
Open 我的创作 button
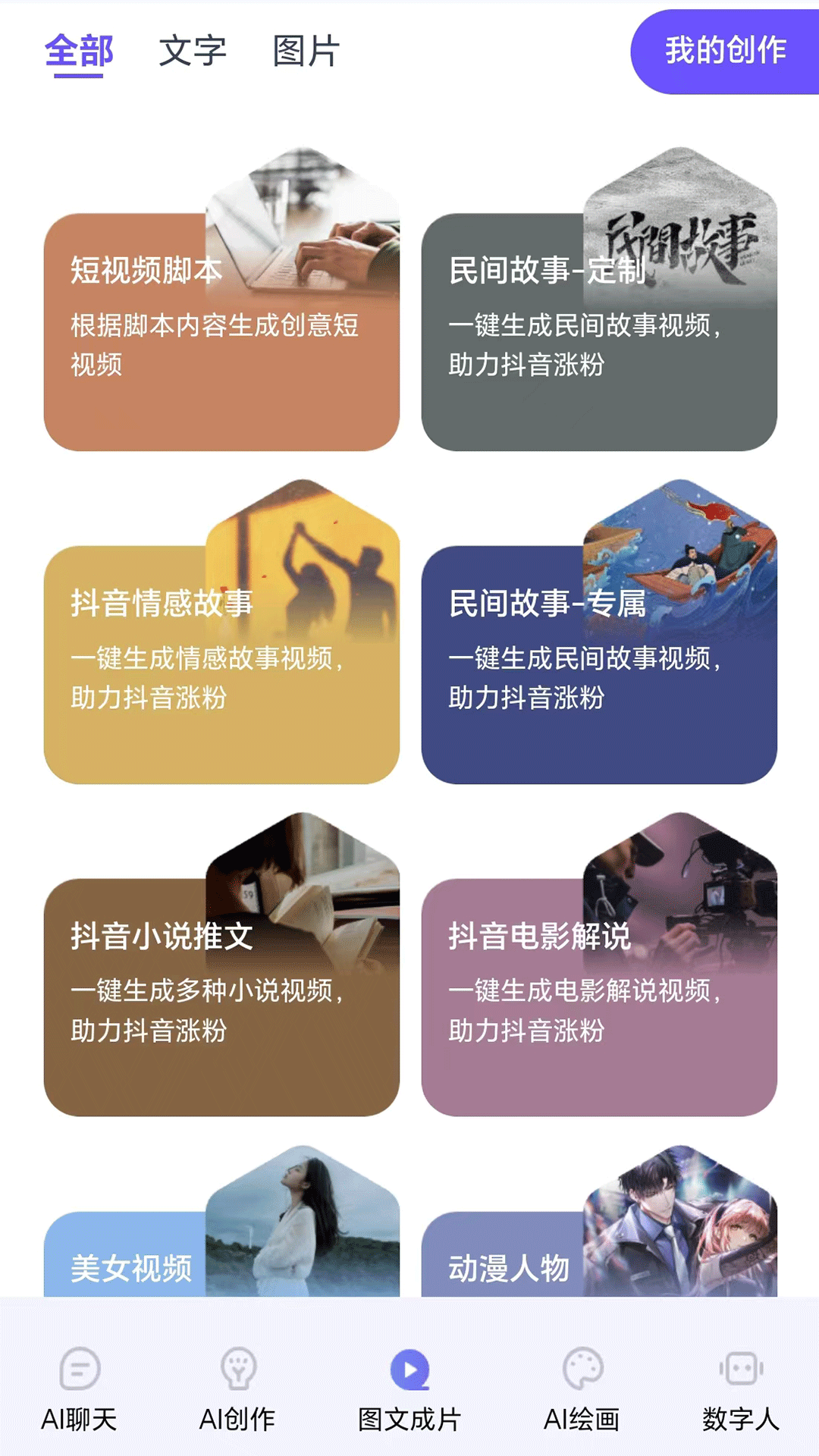pyautogui.click(x=725, y=52)
